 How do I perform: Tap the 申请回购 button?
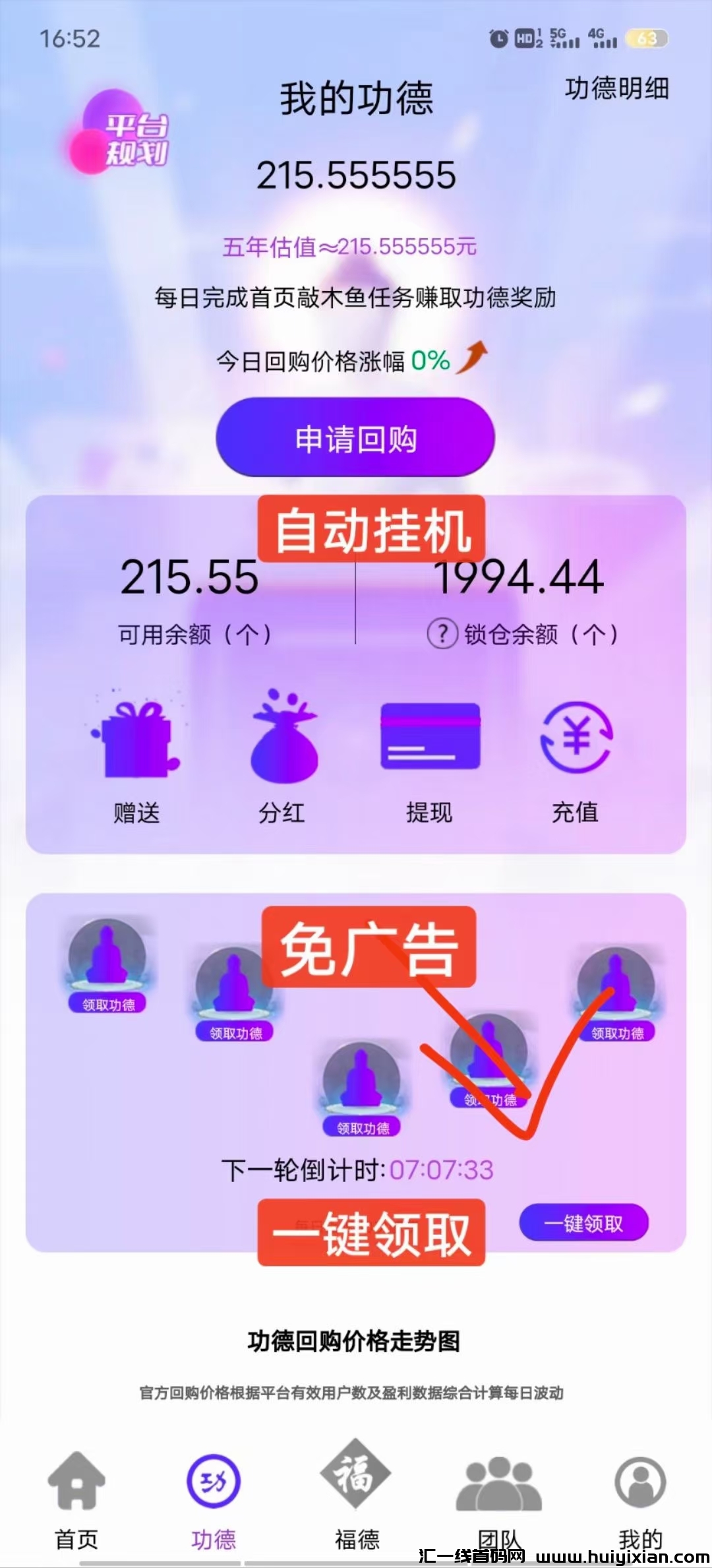355,438
